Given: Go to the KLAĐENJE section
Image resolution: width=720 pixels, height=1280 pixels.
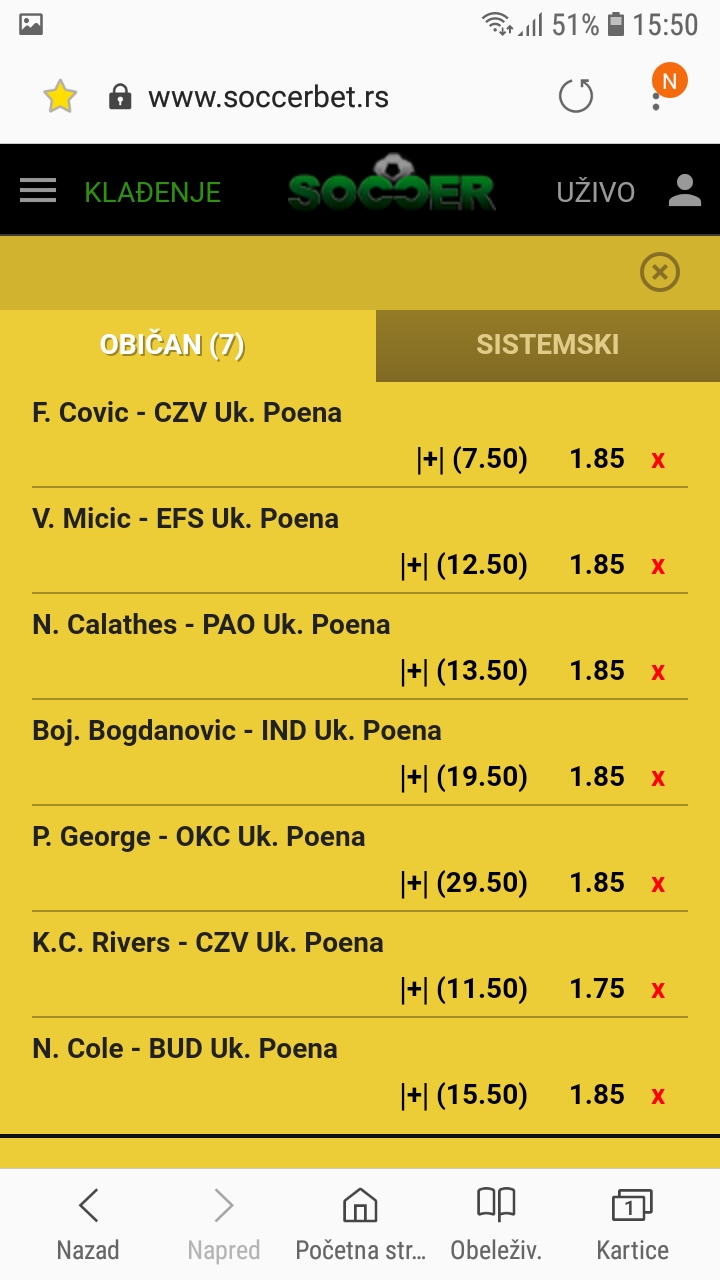Looking at the screenshot, I should pos(153,192).
